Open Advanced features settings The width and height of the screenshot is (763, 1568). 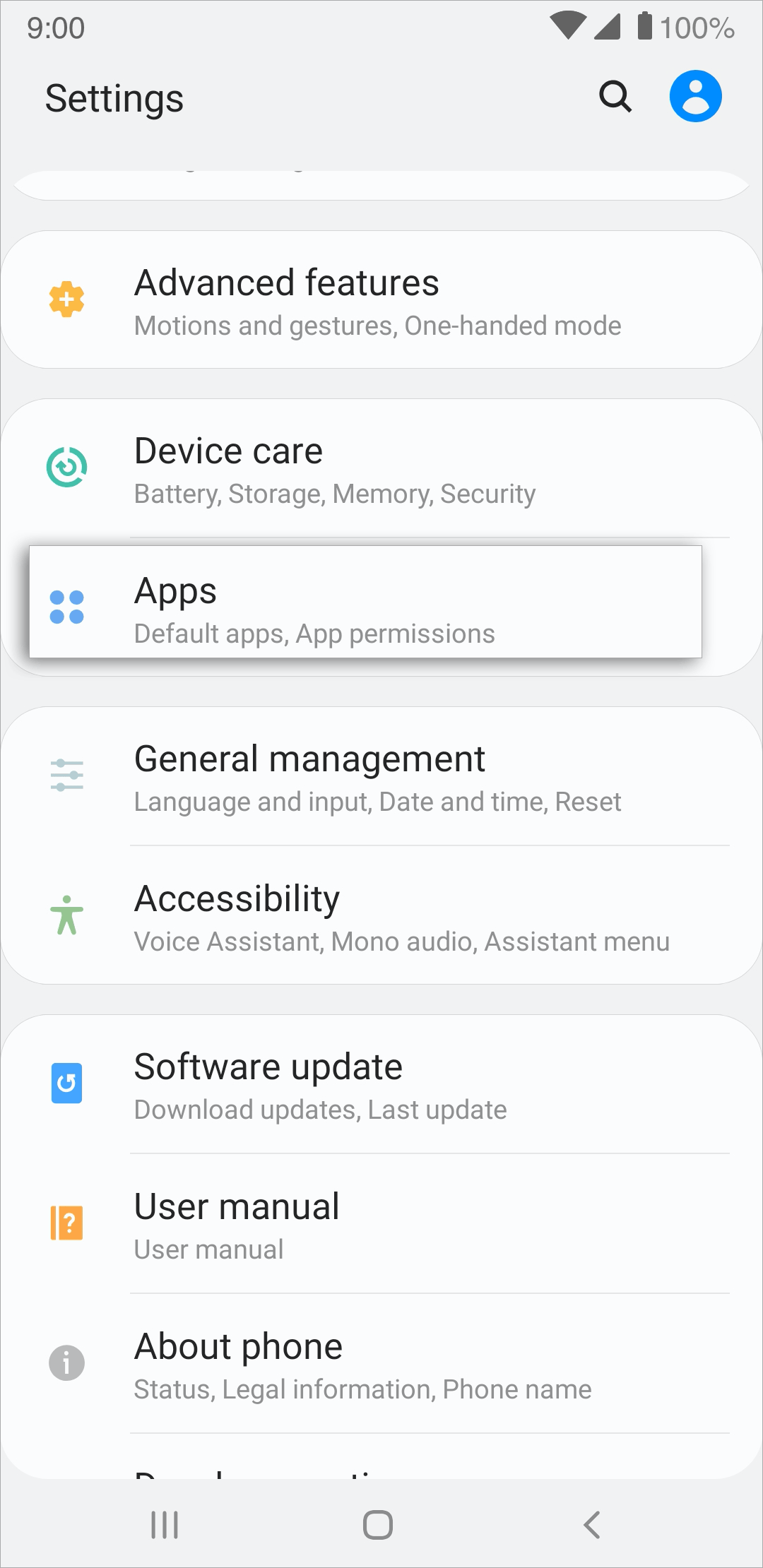click(x=381, y=300)
